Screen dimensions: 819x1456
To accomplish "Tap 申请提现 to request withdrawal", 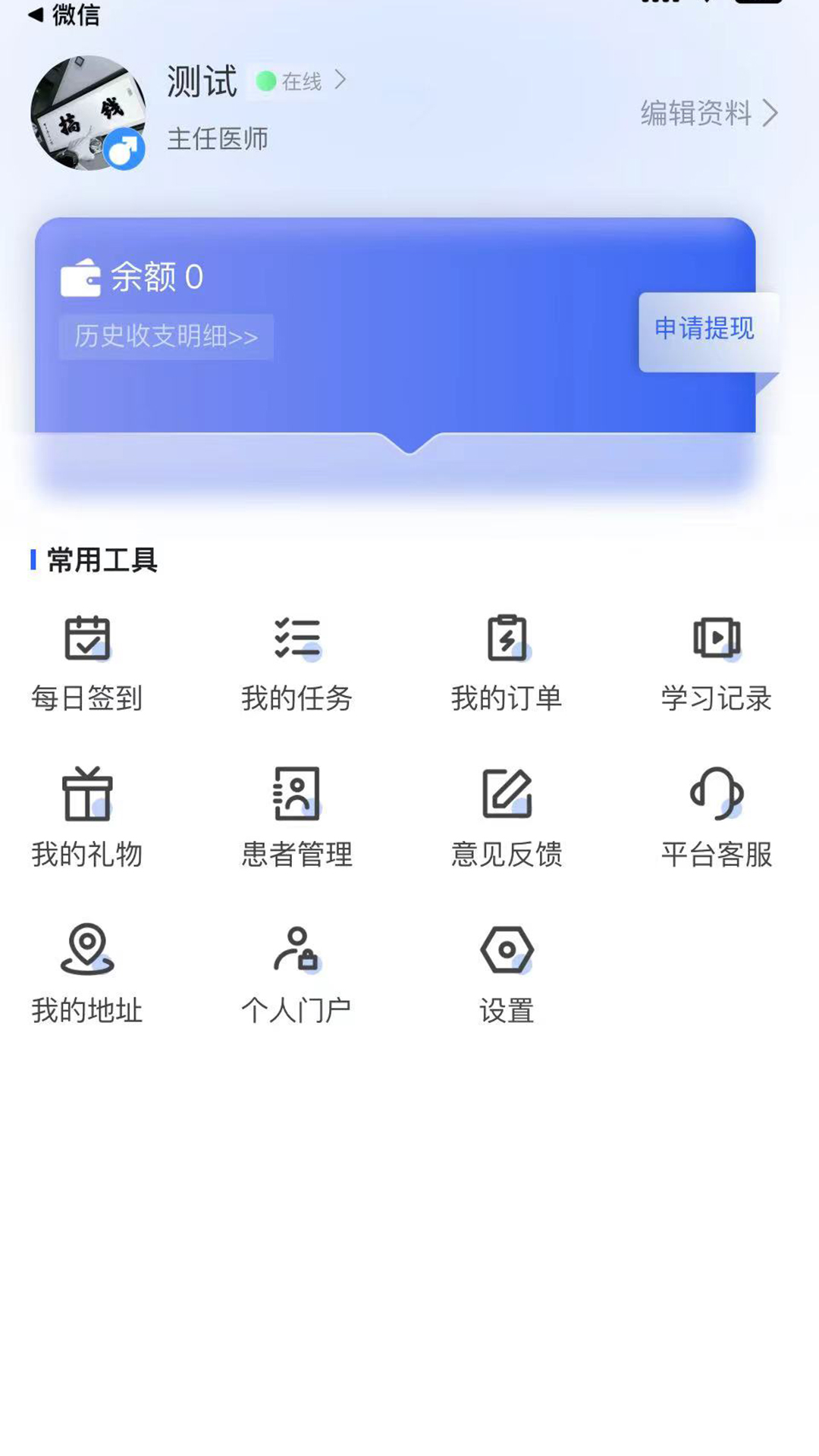I will [x=704, y=330].
